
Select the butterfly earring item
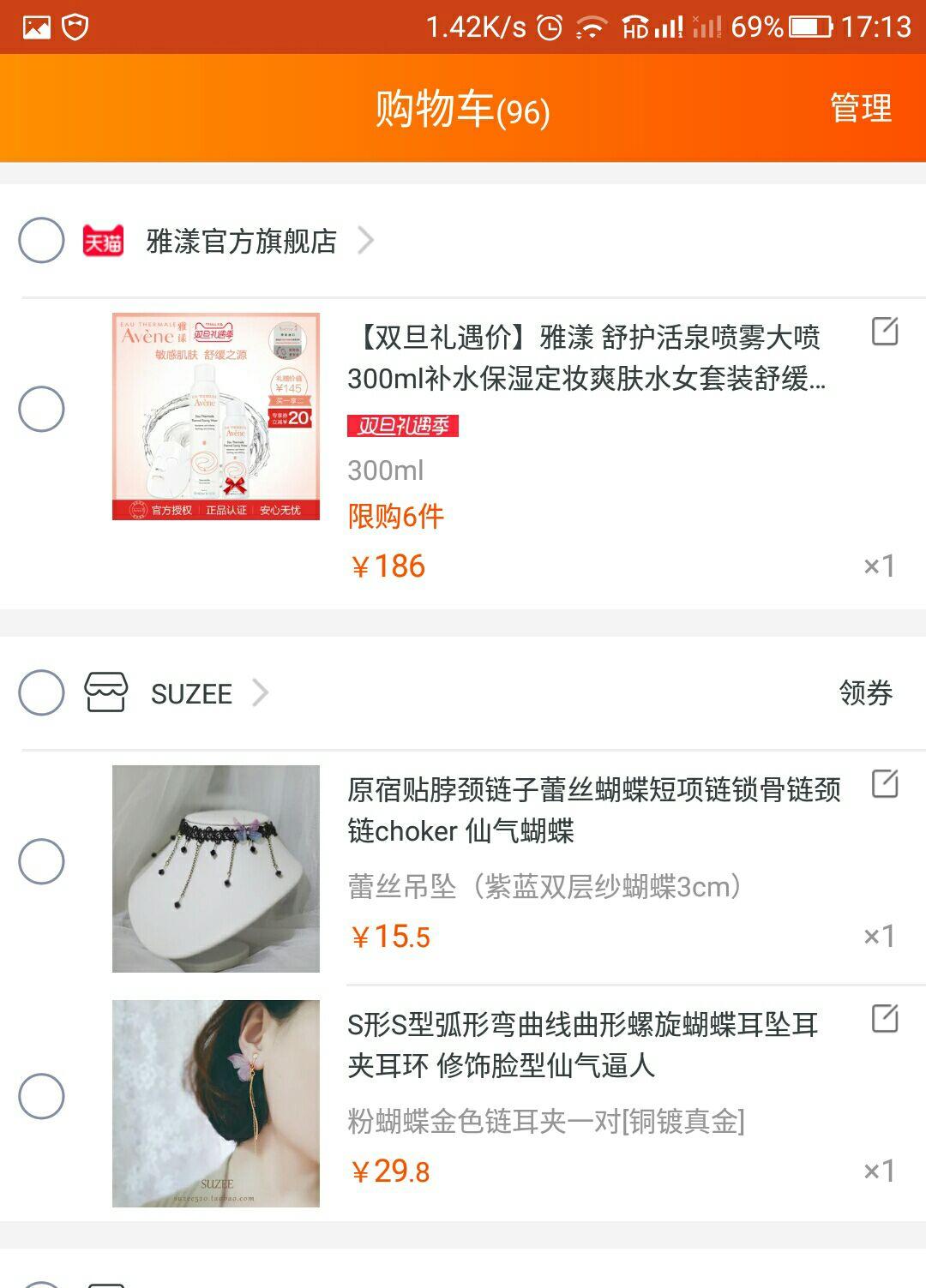tap(41, 1096)
